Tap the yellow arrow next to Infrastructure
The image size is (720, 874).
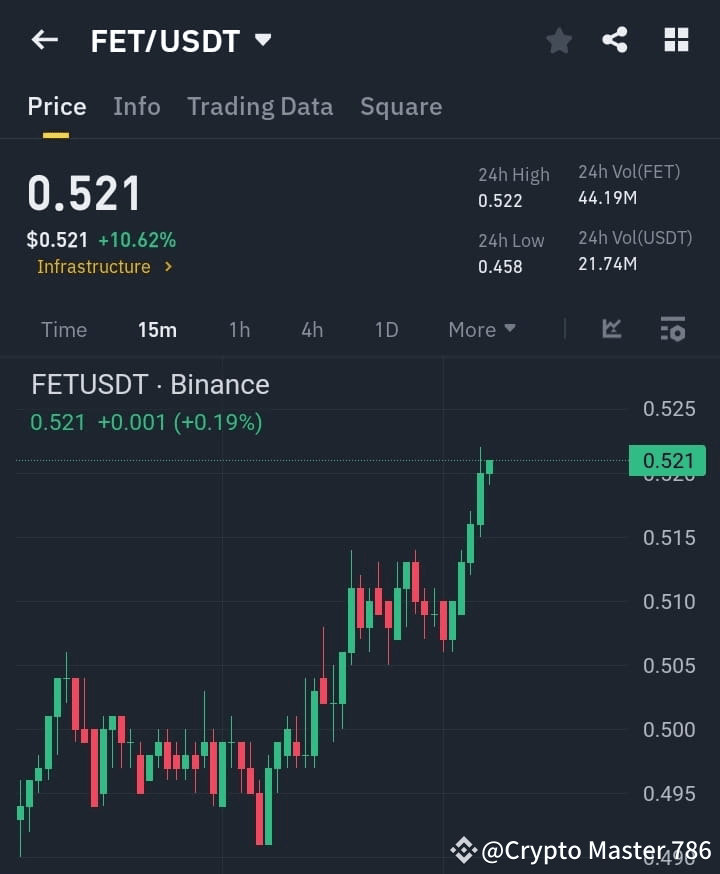click(x=168, y=267)
